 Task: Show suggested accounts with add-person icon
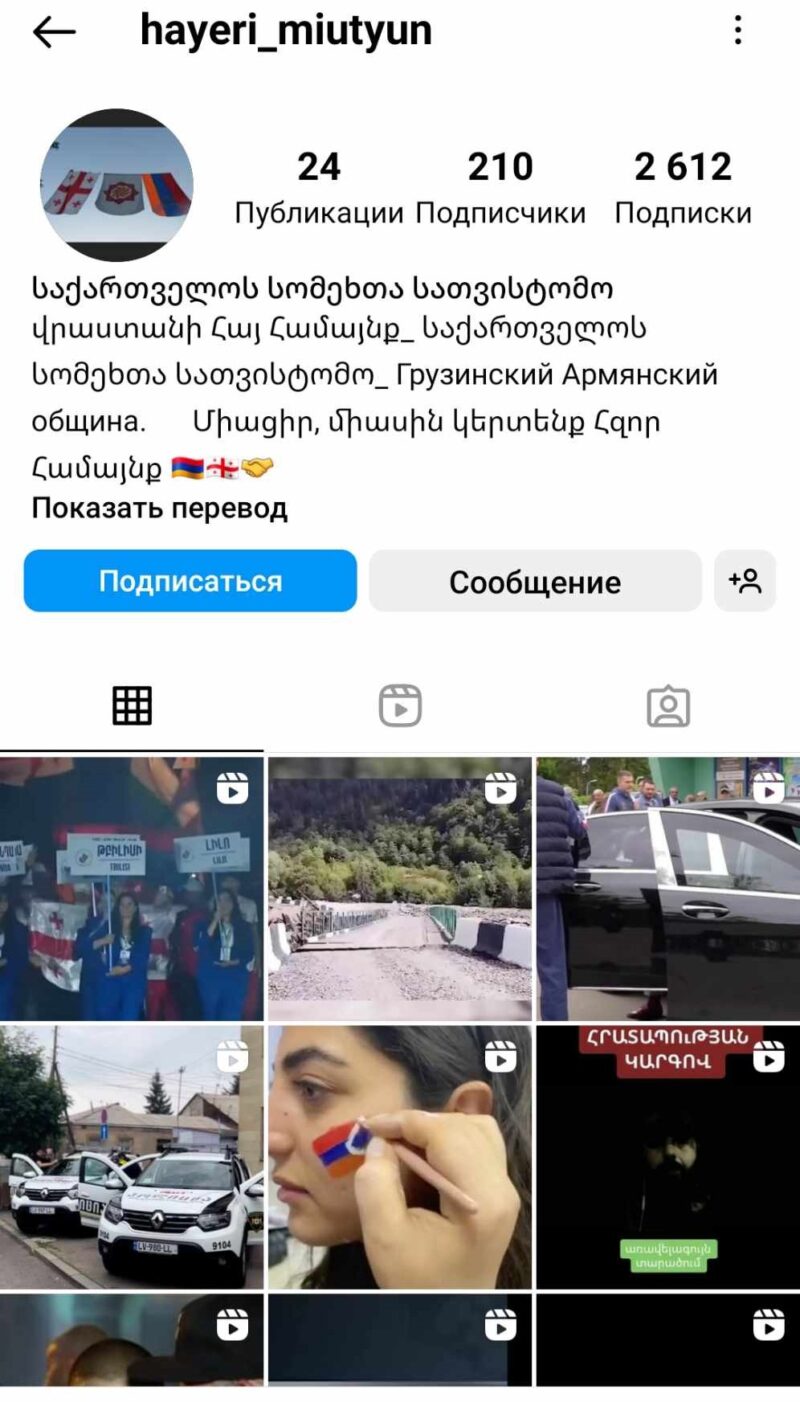point(745,581)
